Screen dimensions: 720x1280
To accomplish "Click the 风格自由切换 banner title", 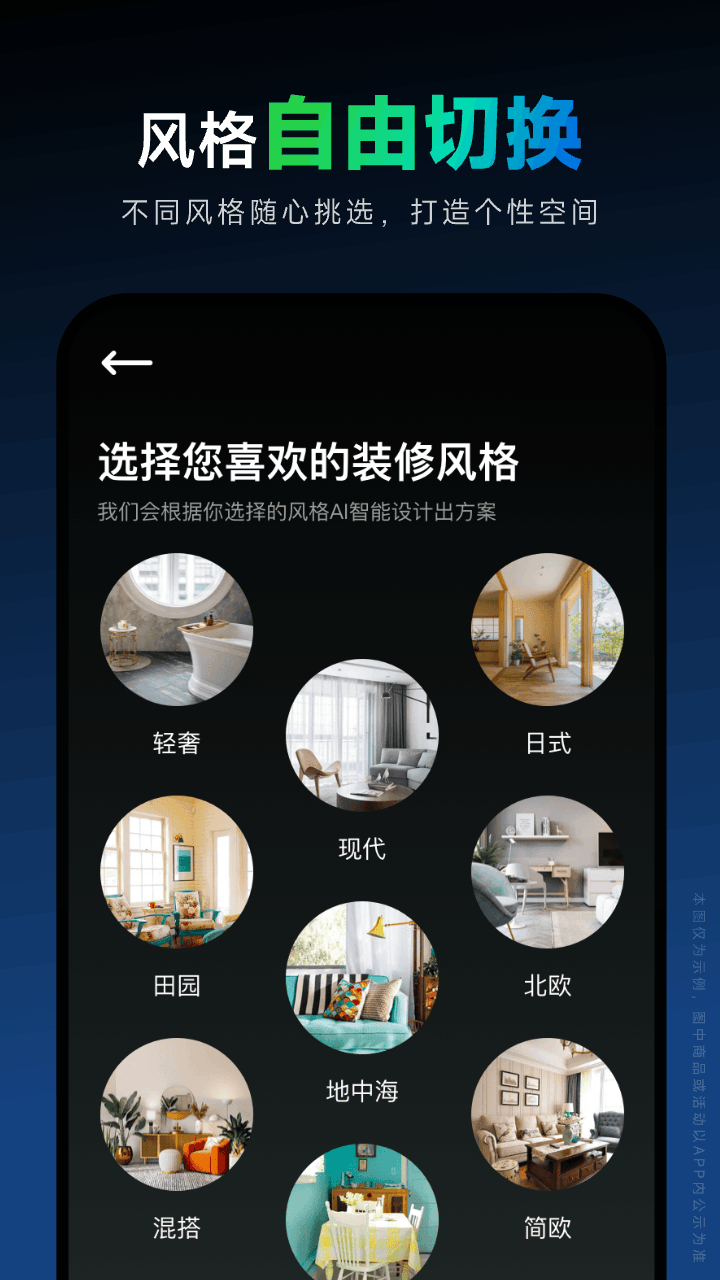I will click(360, 133).
